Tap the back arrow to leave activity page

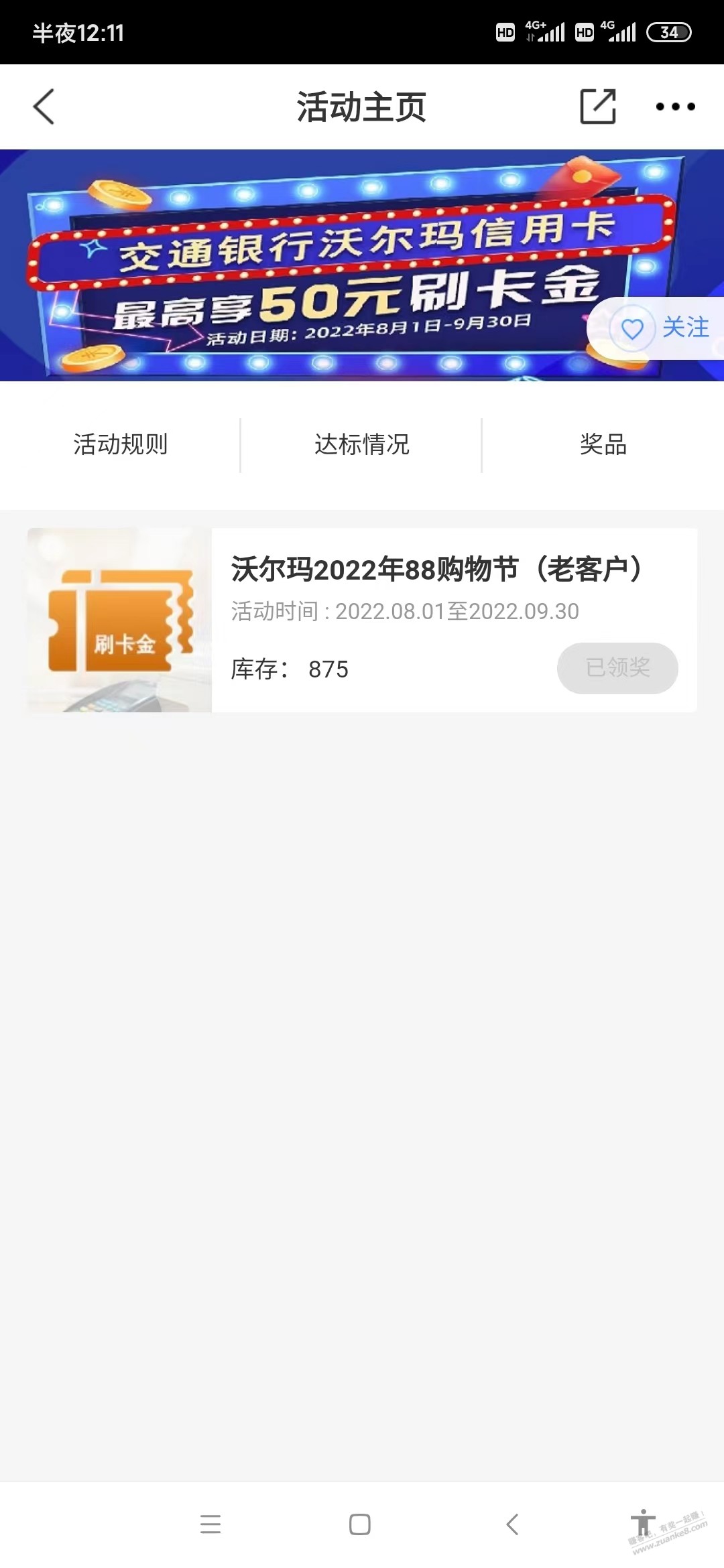(x=44, y=107)
